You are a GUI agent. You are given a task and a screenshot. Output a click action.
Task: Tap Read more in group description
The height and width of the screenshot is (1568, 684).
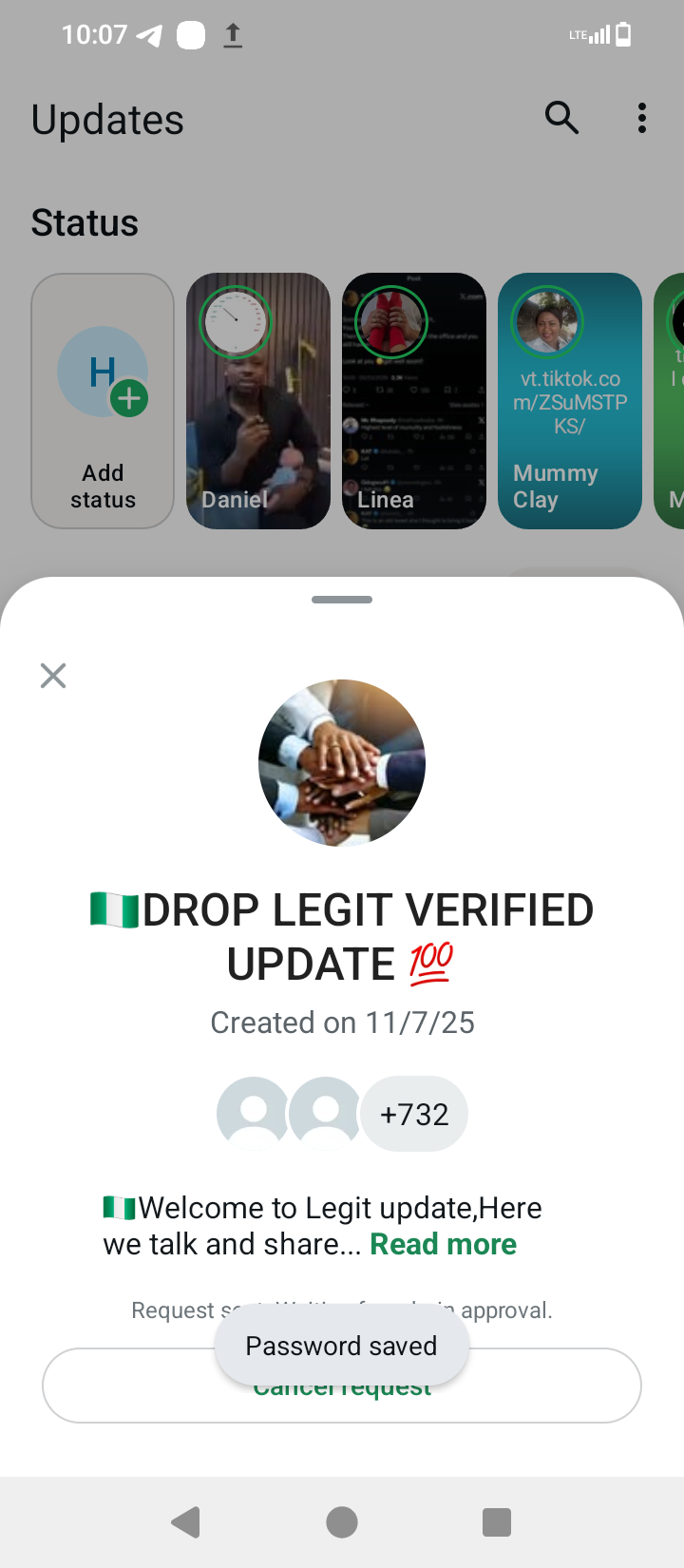coord(443,1244)
